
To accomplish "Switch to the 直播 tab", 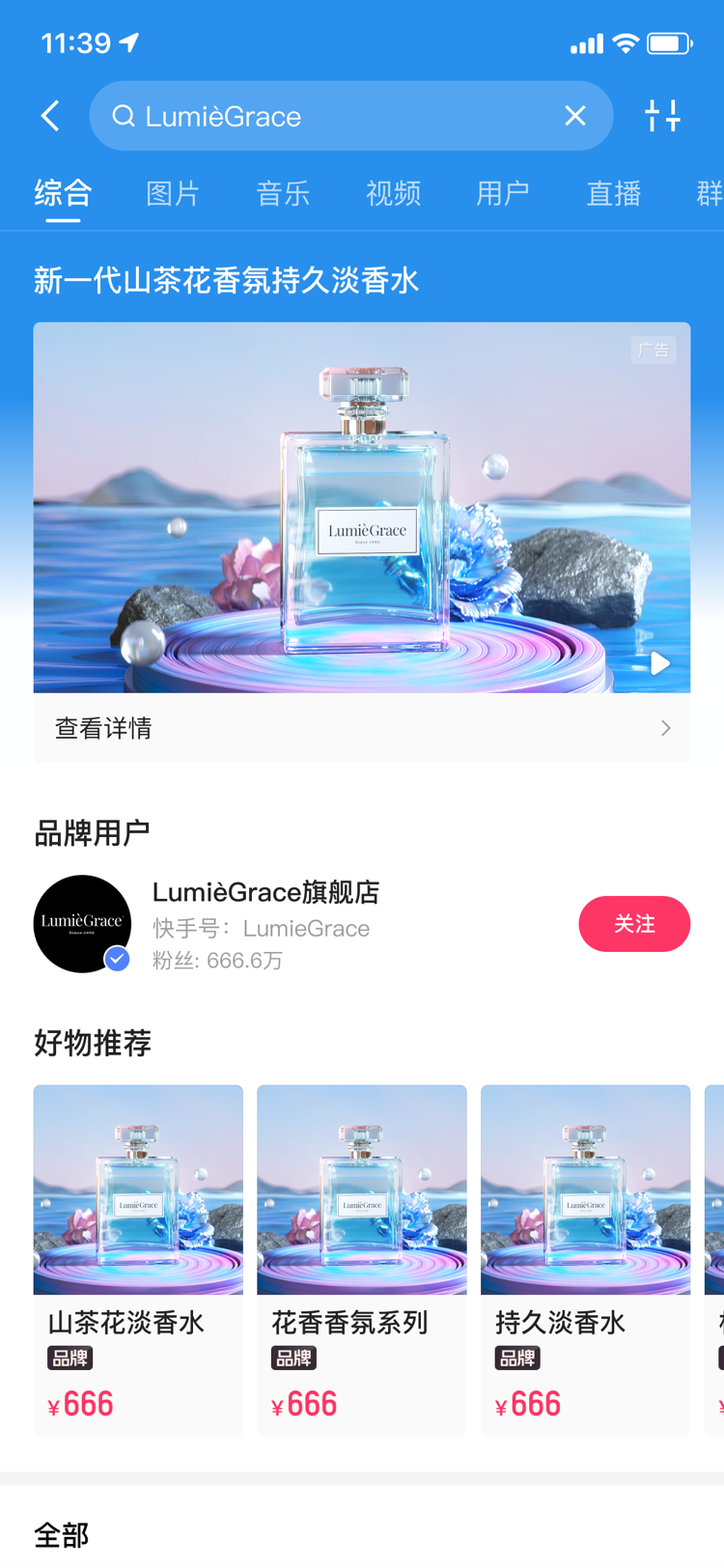I will click(x=613, y=193).
